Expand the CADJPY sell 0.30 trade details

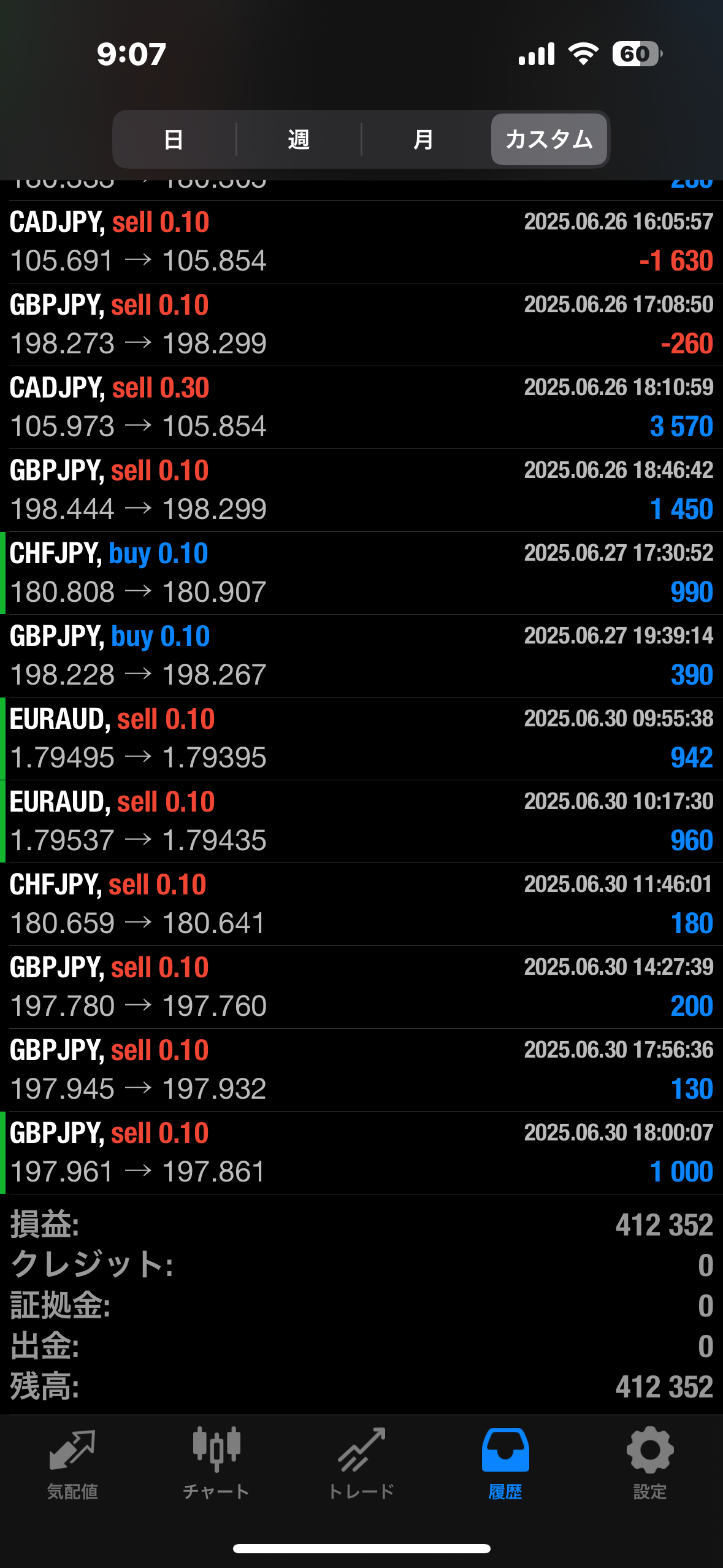tap(361, 407)
